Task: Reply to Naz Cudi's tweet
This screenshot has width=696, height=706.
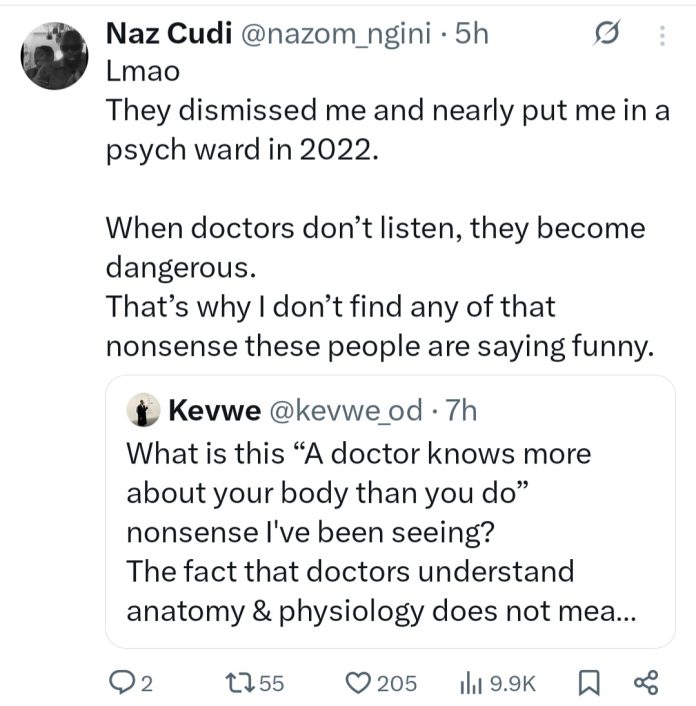Action: tap(121, 683)
